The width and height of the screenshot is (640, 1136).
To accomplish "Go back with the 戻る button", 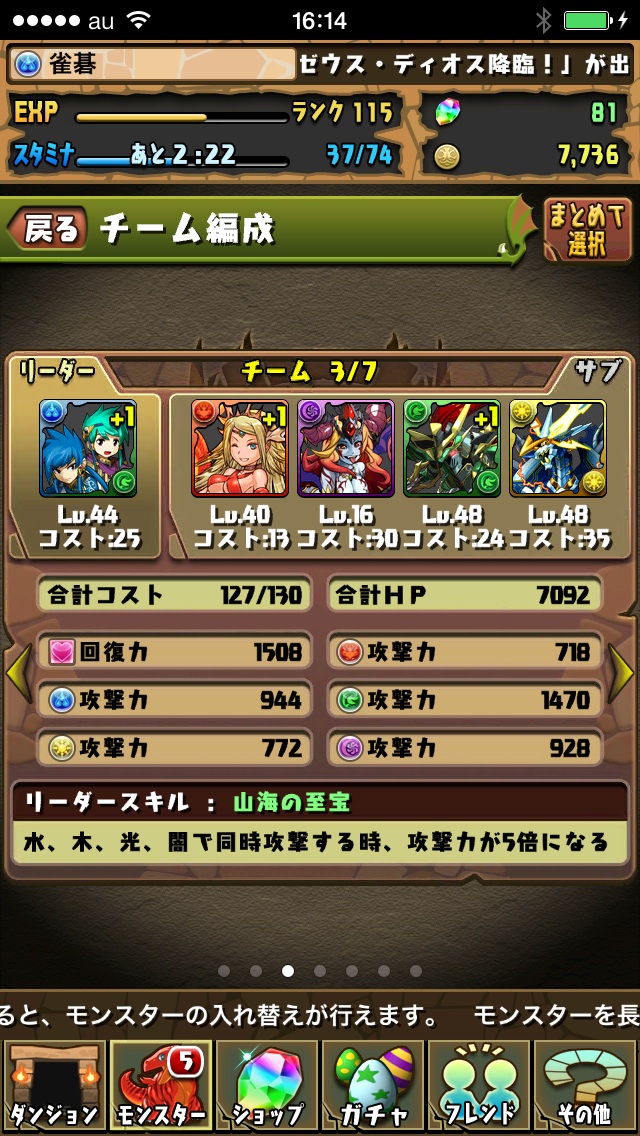I will coord(48,229).
